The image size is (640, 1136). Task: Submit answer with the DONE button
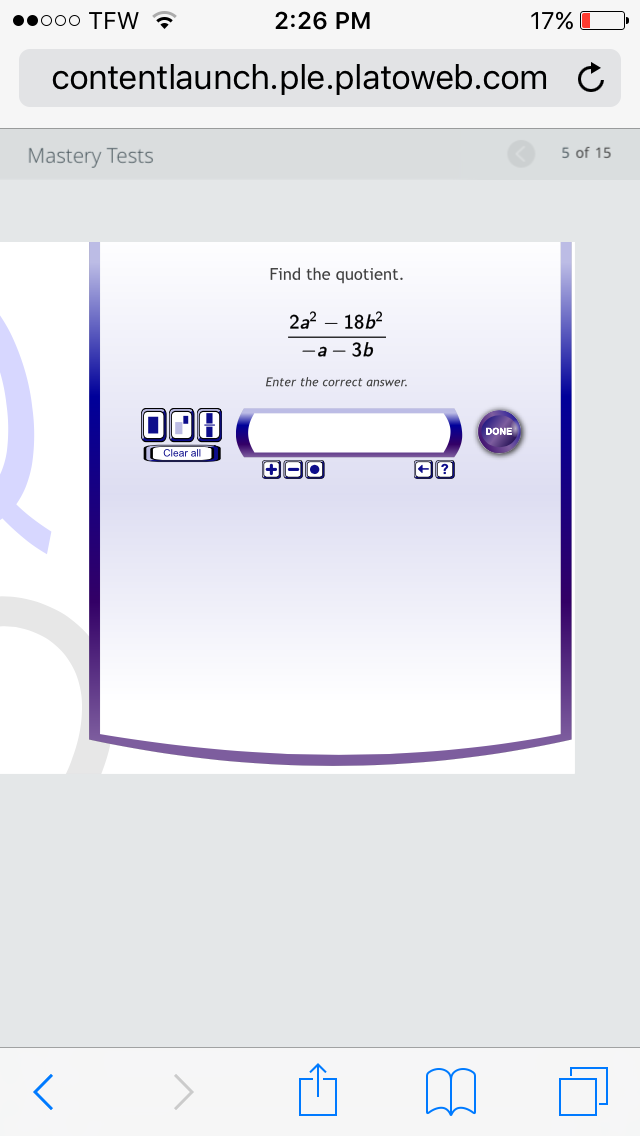[499, 432]
